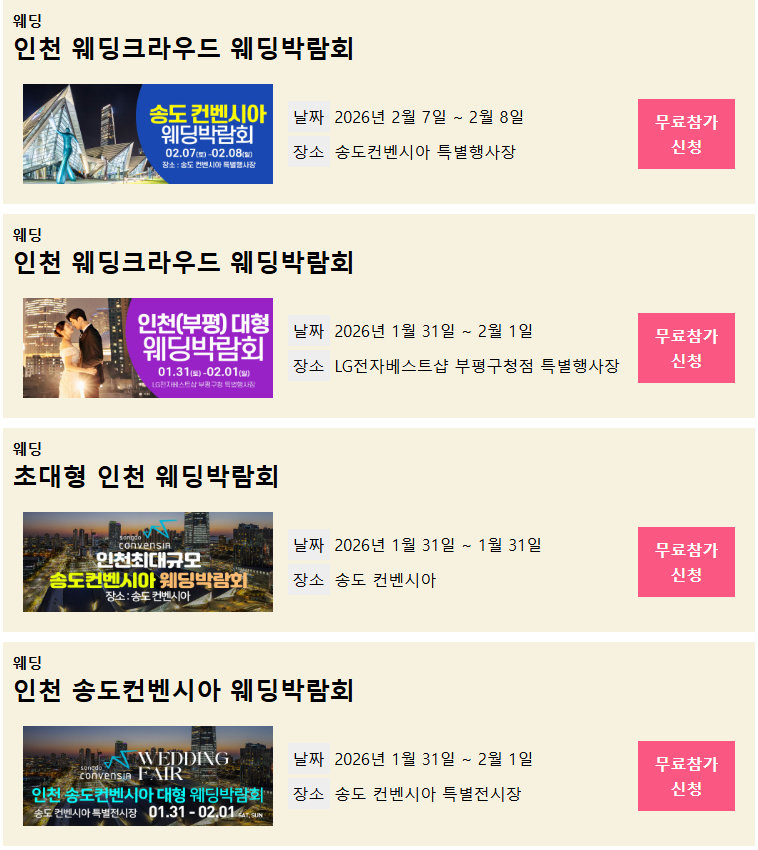Open the Wedding Fair 01.31-02.01 banner
Screen dimensions: 758x850
tap(148, 776)
